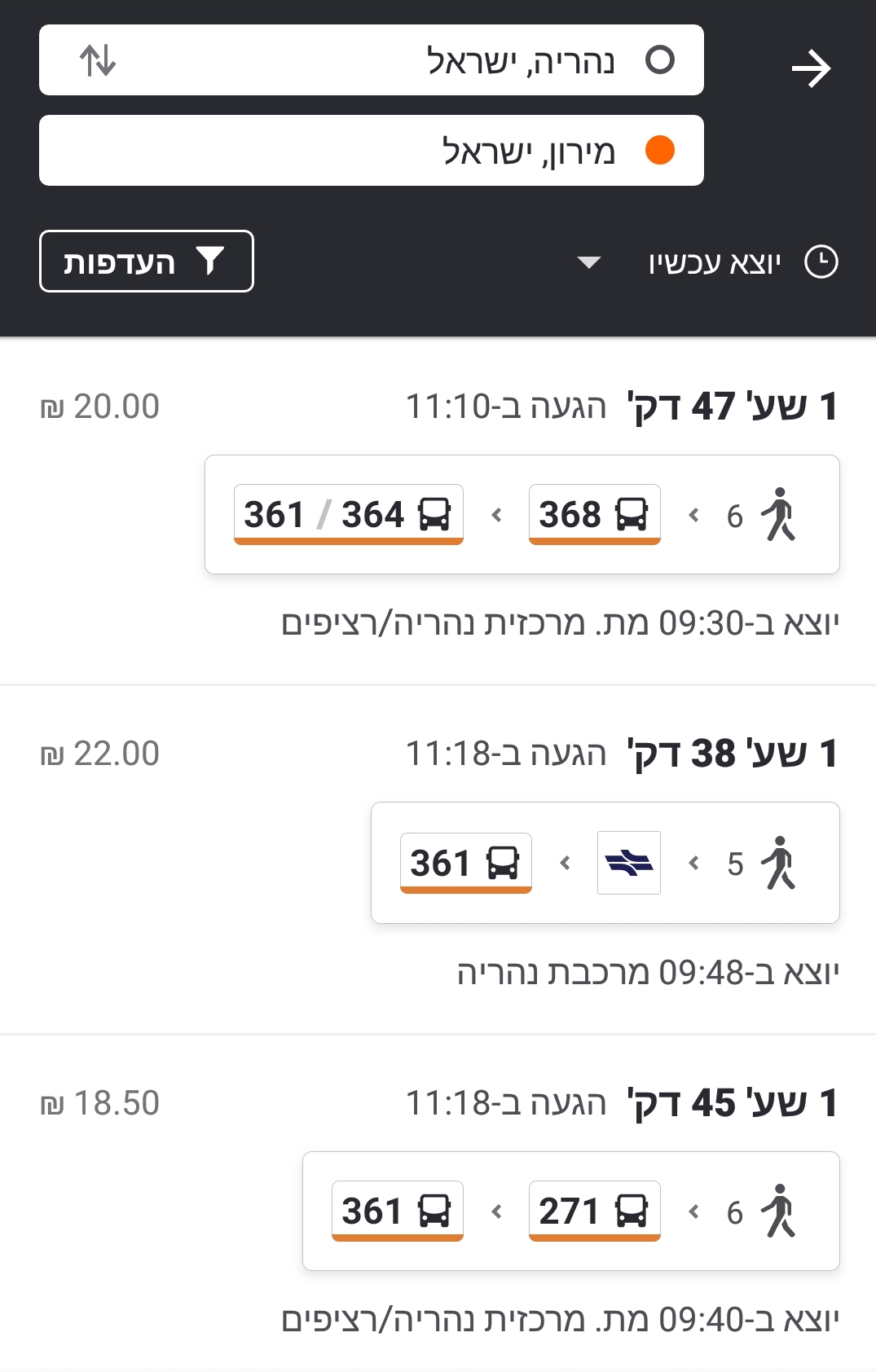876x1372 pixels.
Task: Expand the departure time selector chevron
Action: (x=589, y=263)
